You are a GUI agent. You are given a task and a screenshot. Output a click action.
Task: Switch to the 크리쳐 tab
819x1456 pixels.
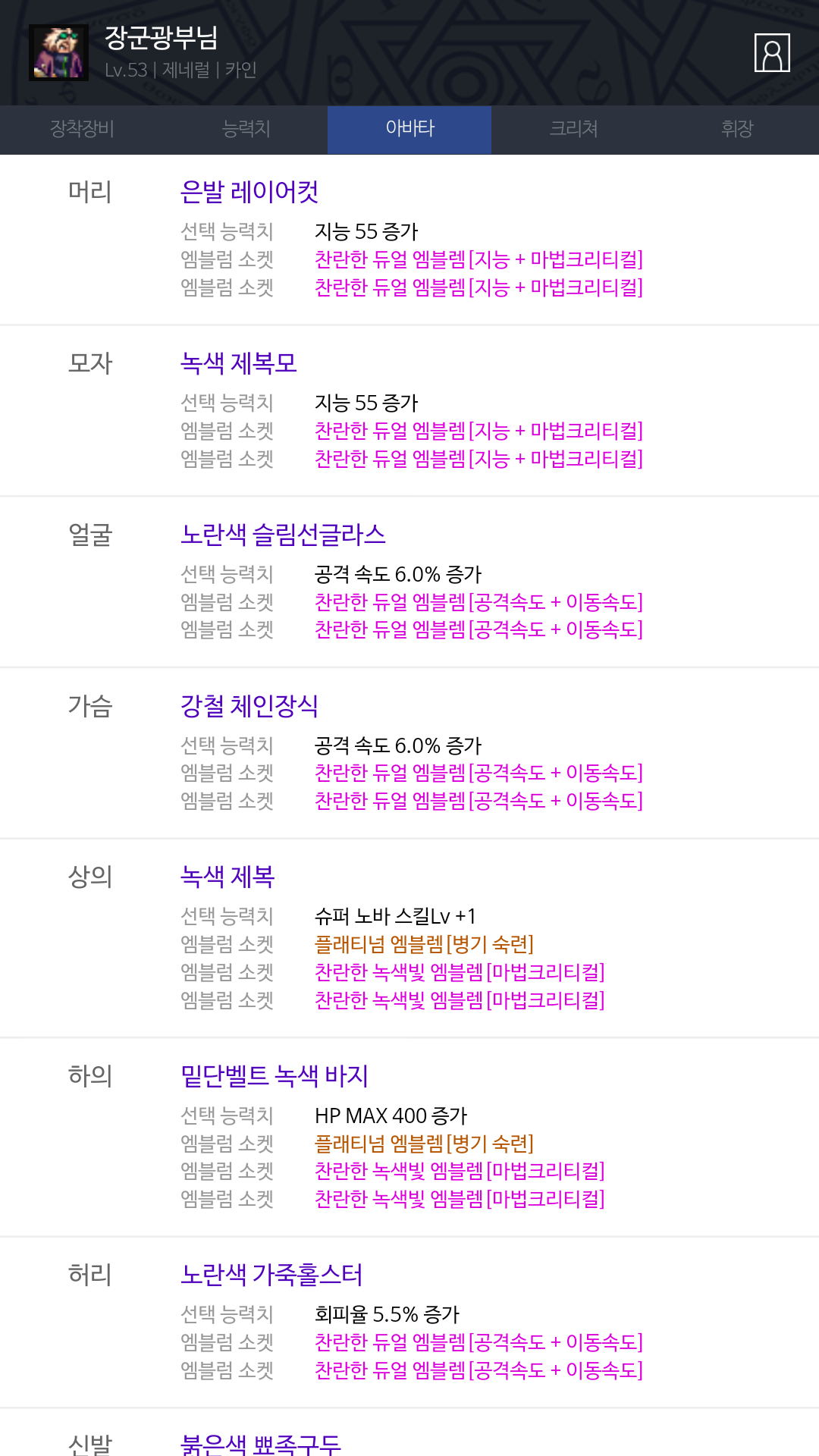tap(573, 129)
